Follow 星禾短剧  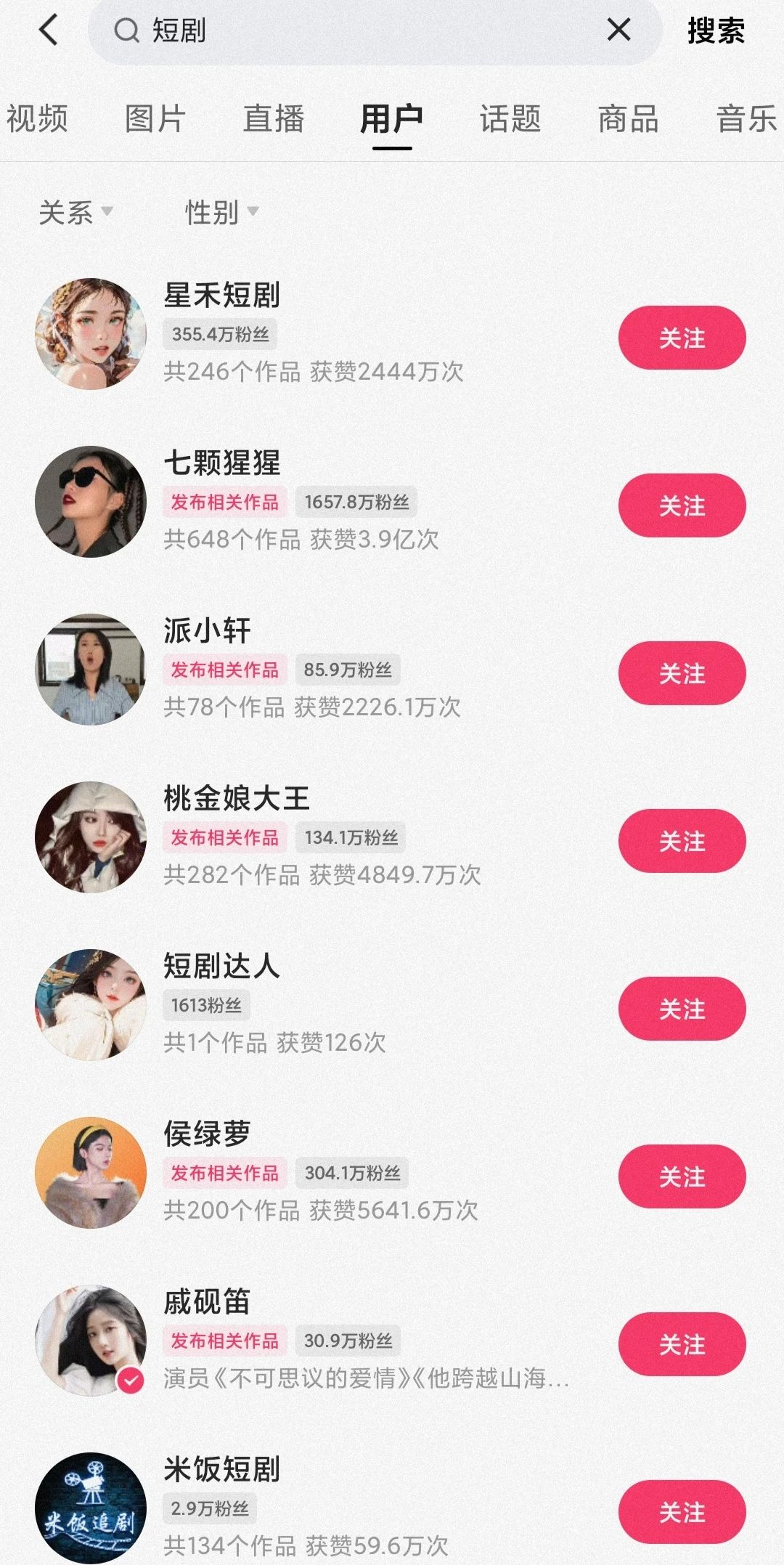tap(682, 338)
